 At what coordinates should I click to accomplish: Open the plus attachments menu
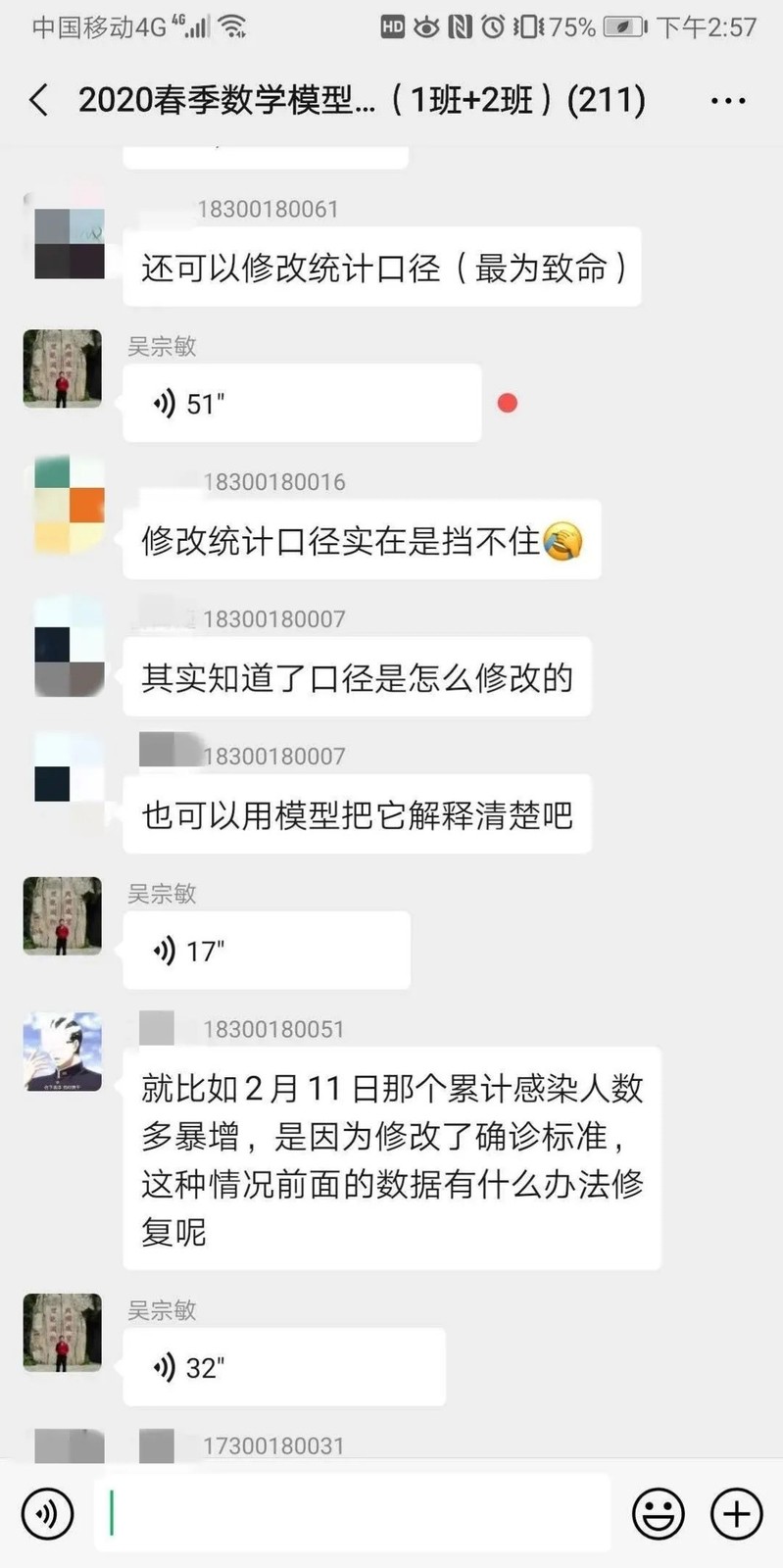pyautogui.click(x=736, y=1513)
